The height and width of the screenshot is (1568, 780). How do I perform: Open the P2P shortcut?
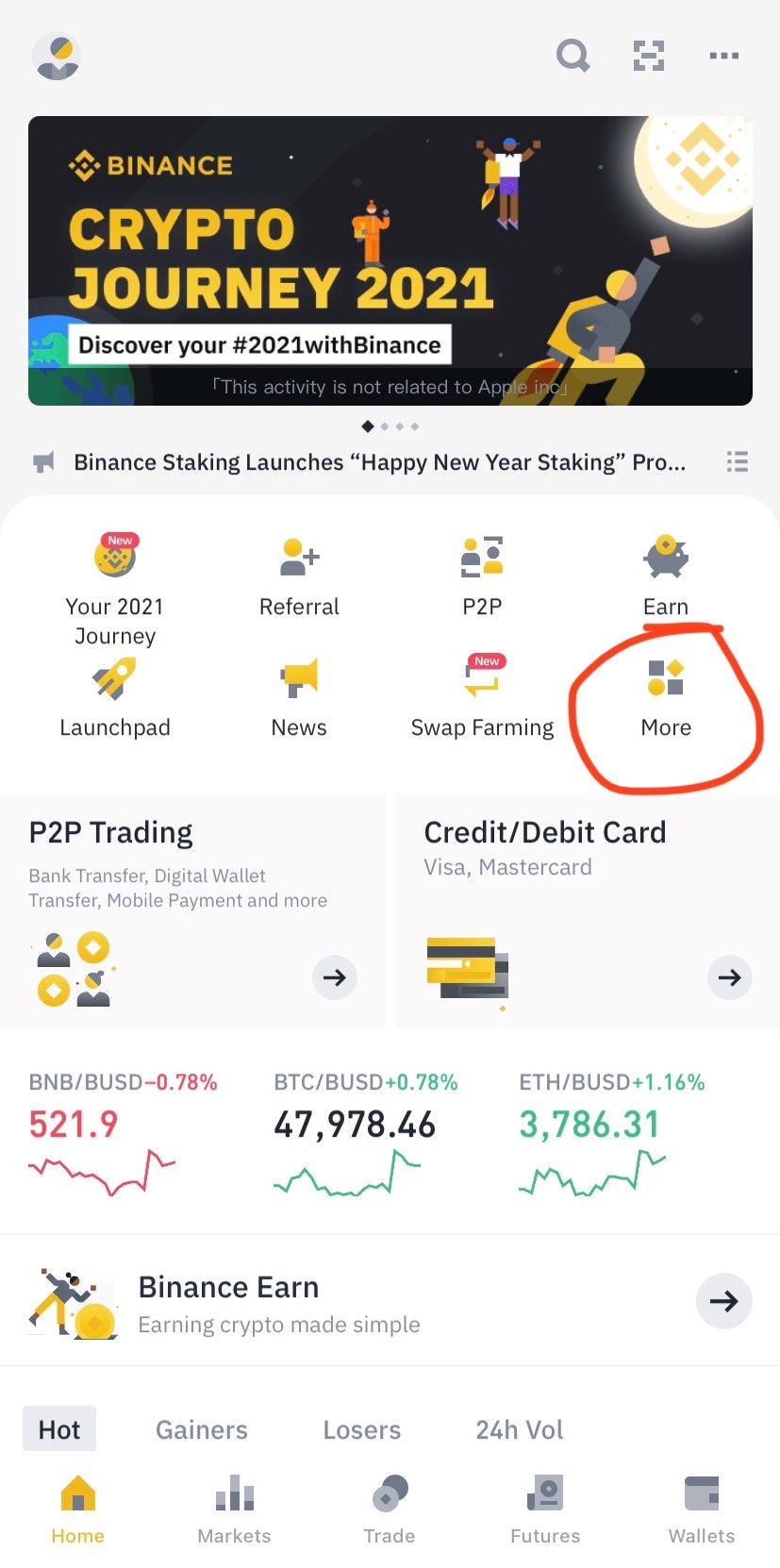pyautogui.click(x=482, y=577)
